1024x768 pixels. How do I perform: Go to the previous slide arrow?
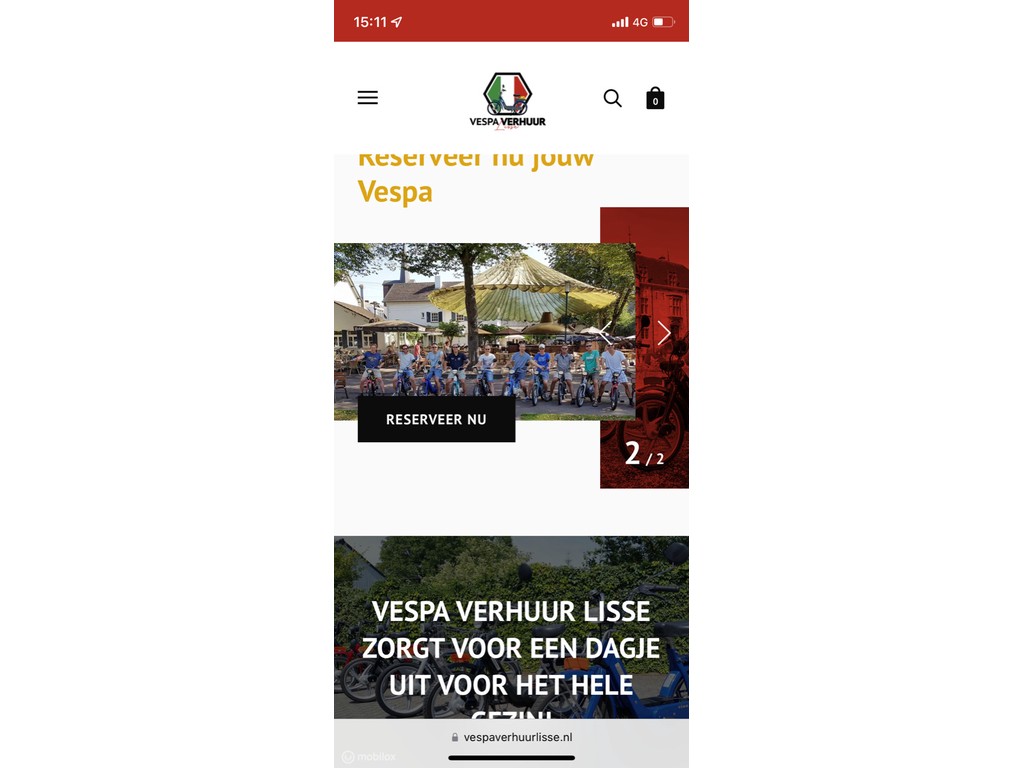pos(606,332)
